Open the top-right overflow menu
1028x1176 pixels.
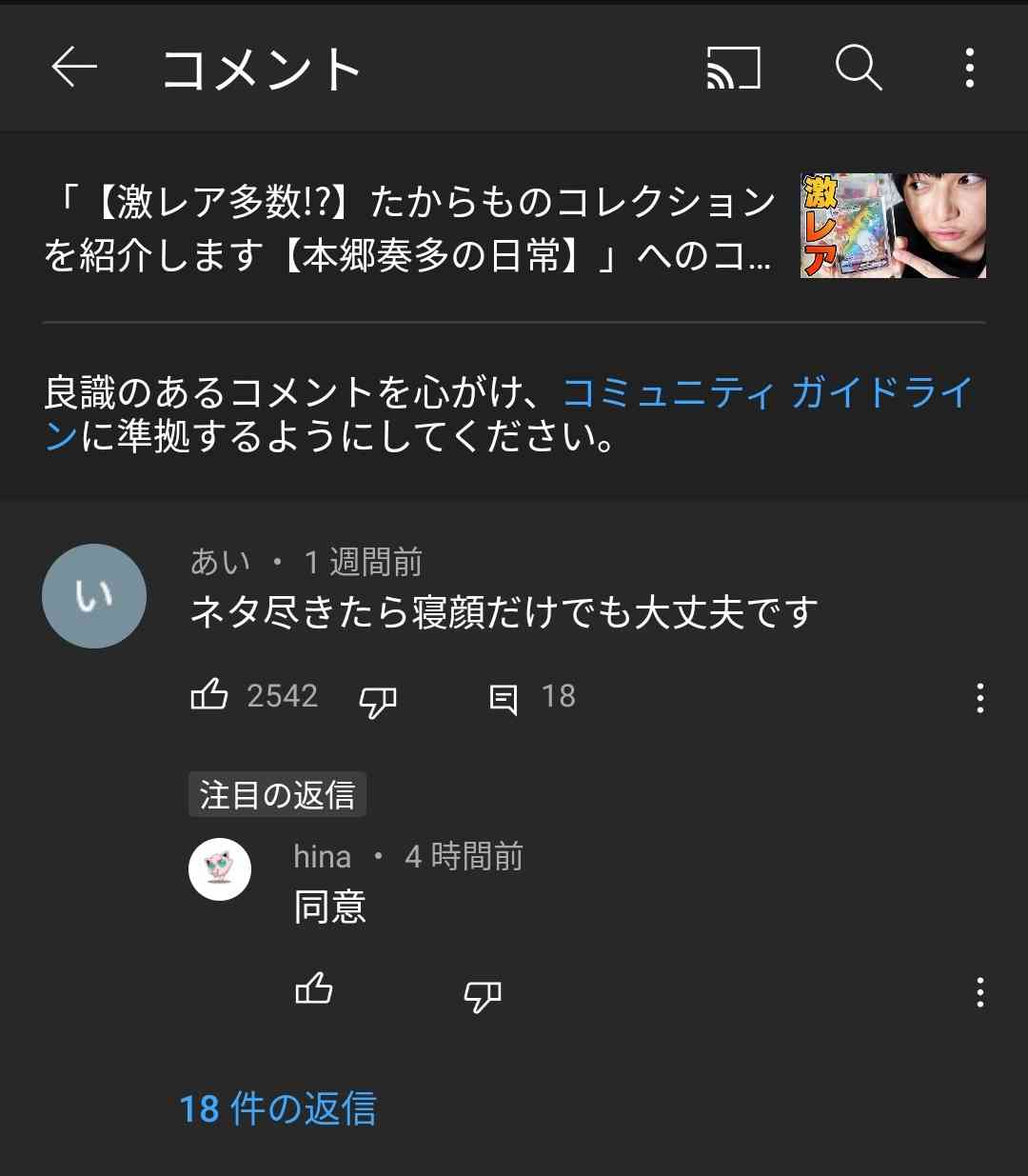tap(968, 68)
